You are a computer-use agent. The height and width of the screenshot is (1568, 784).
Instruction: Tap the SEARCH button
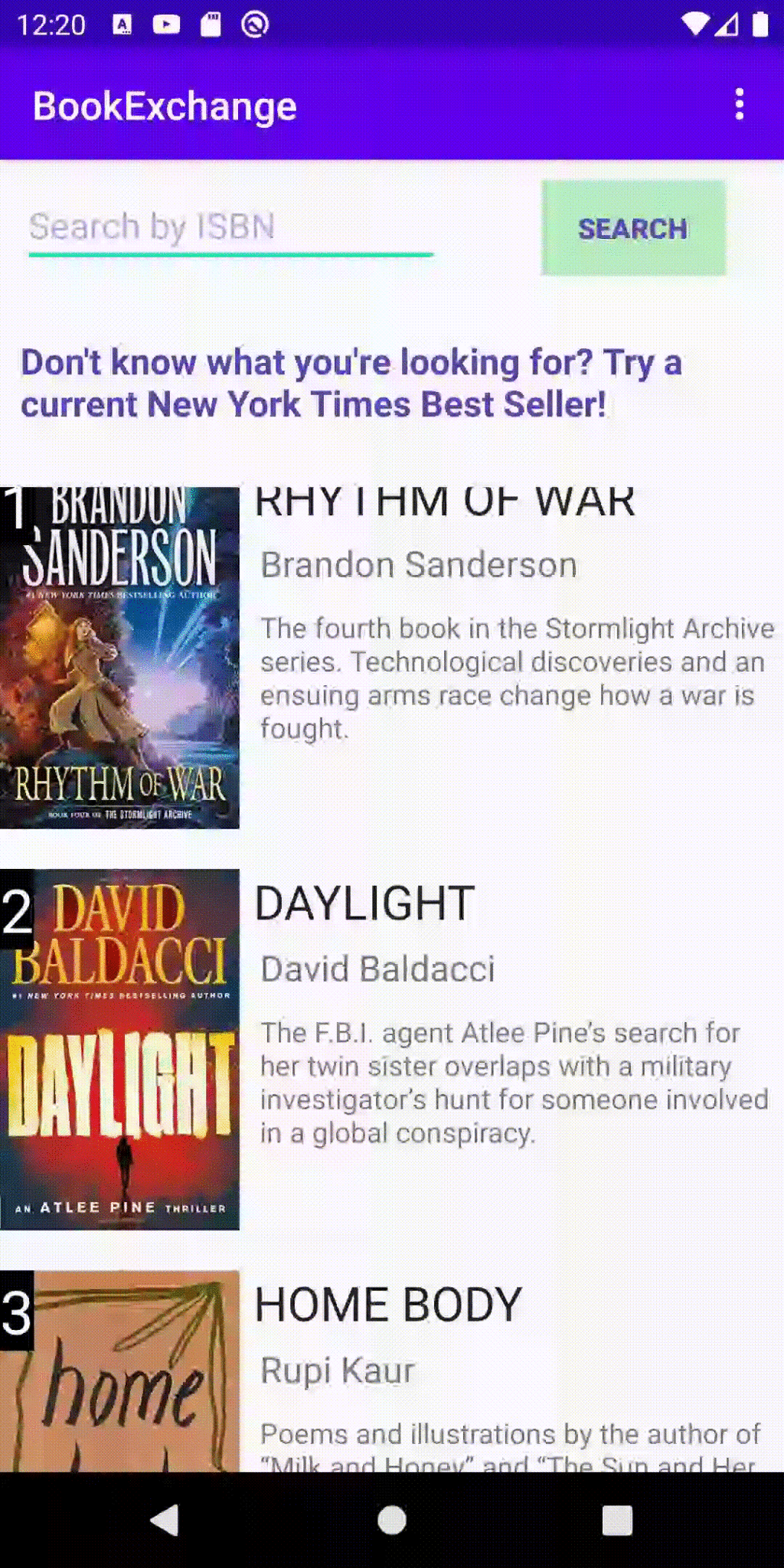(x=632, y=228)
